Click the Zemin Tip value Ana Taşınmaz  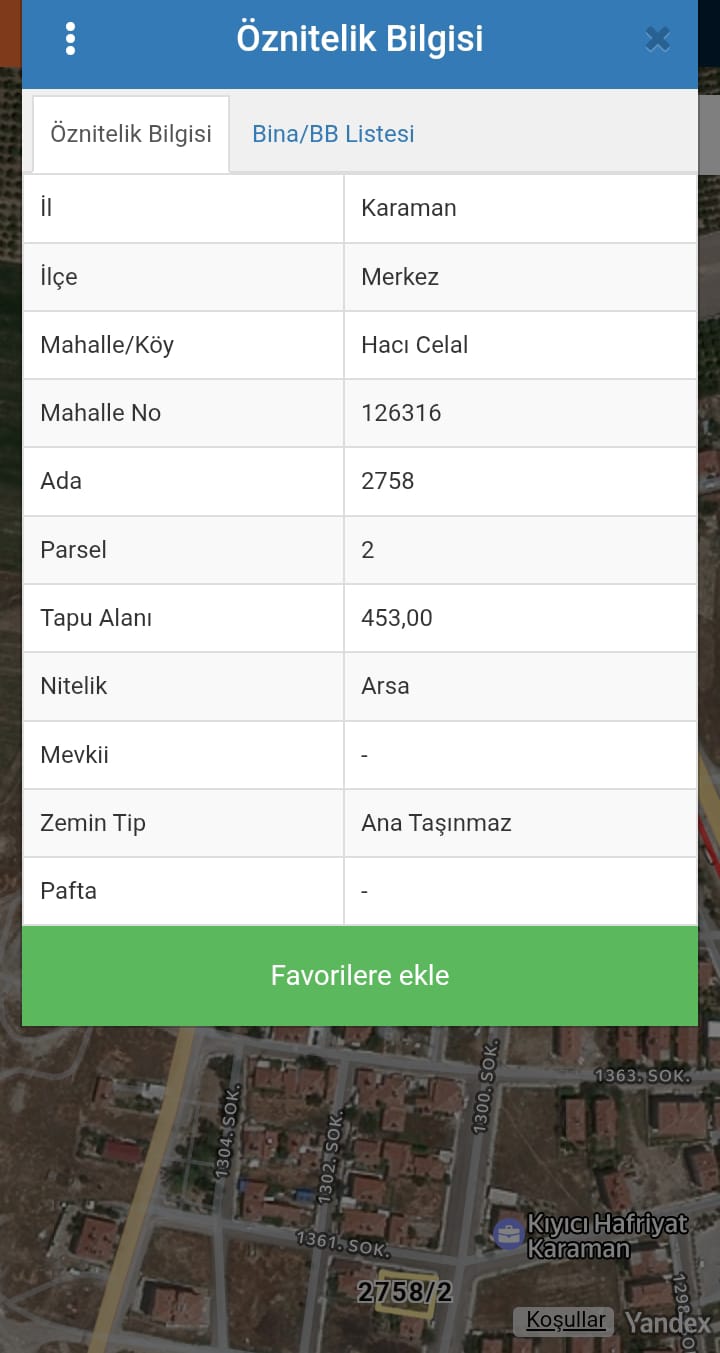tap(435, 823)
